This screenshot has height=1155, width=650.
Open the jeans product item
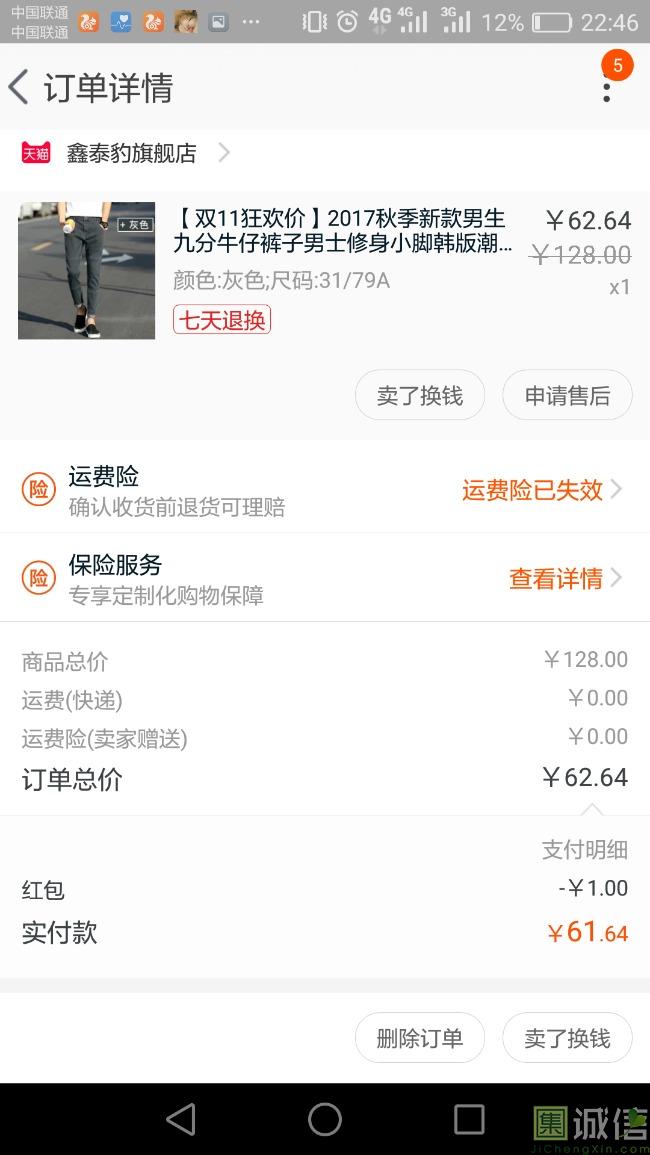(x=324, y=270)
